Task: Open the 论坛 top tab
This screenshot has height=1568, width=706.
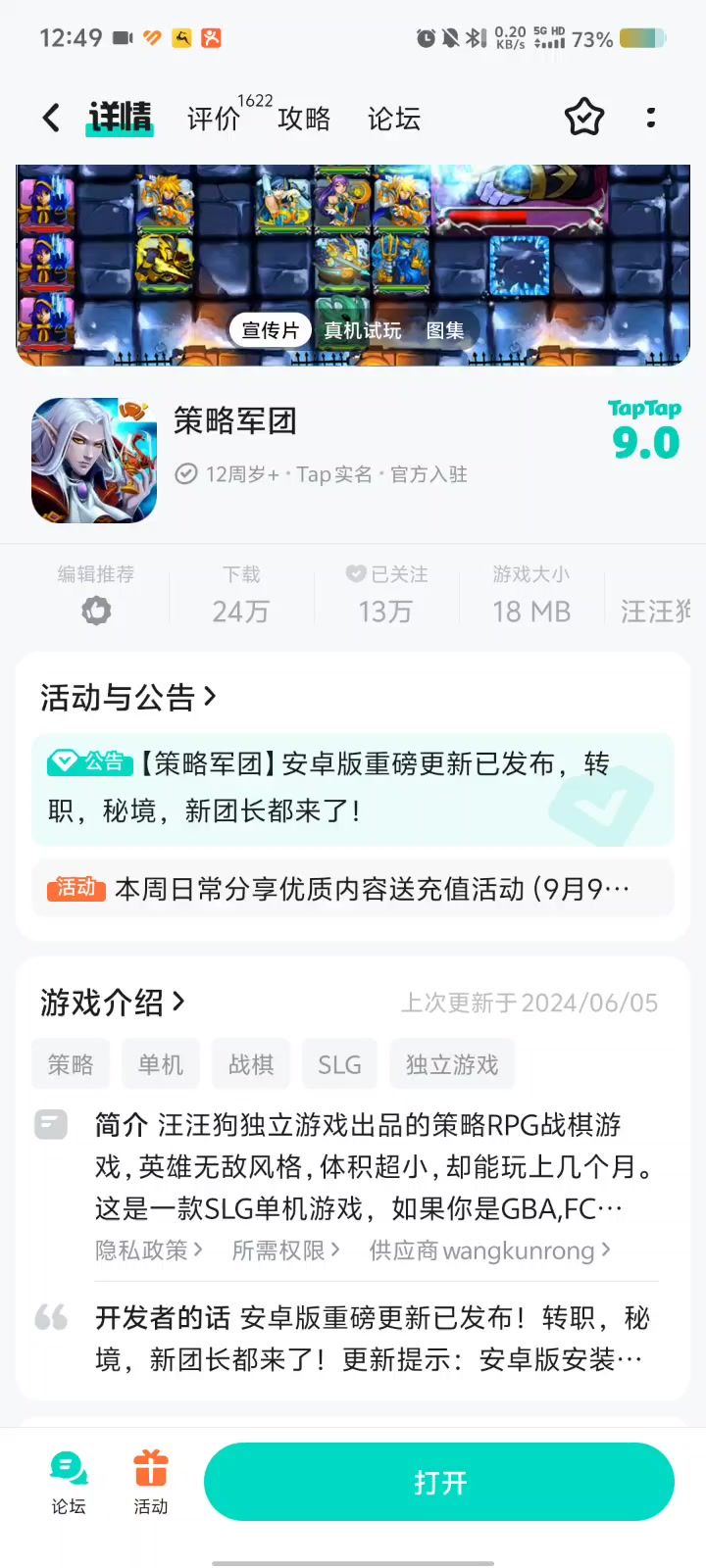Action: pyautogui.click(x=394, y=119)
